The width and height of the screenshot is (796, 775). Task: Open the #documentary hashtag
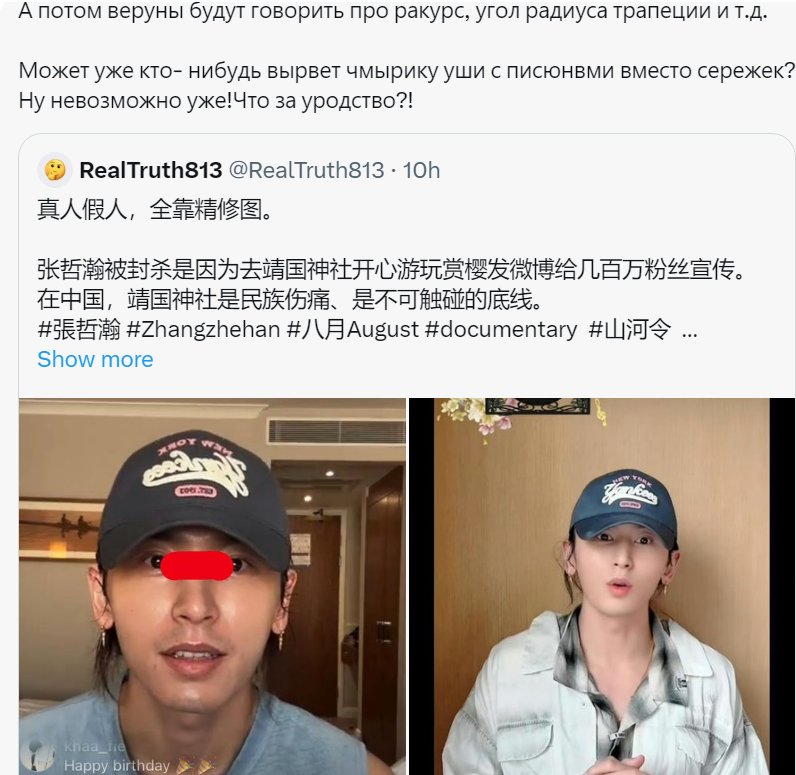500,329
